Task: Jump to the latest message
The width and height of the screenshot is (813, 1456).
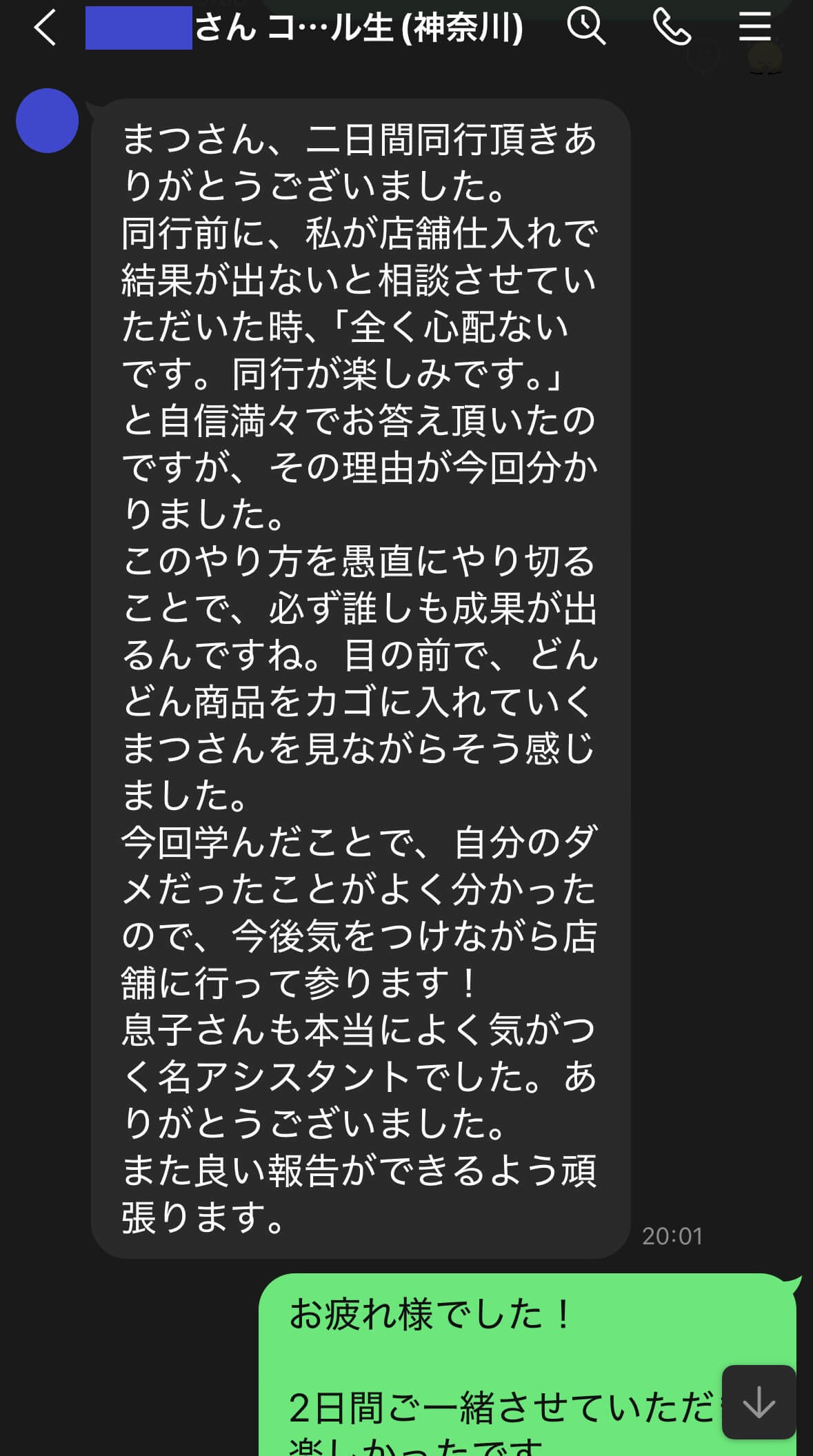Action: pos(759,1402)
